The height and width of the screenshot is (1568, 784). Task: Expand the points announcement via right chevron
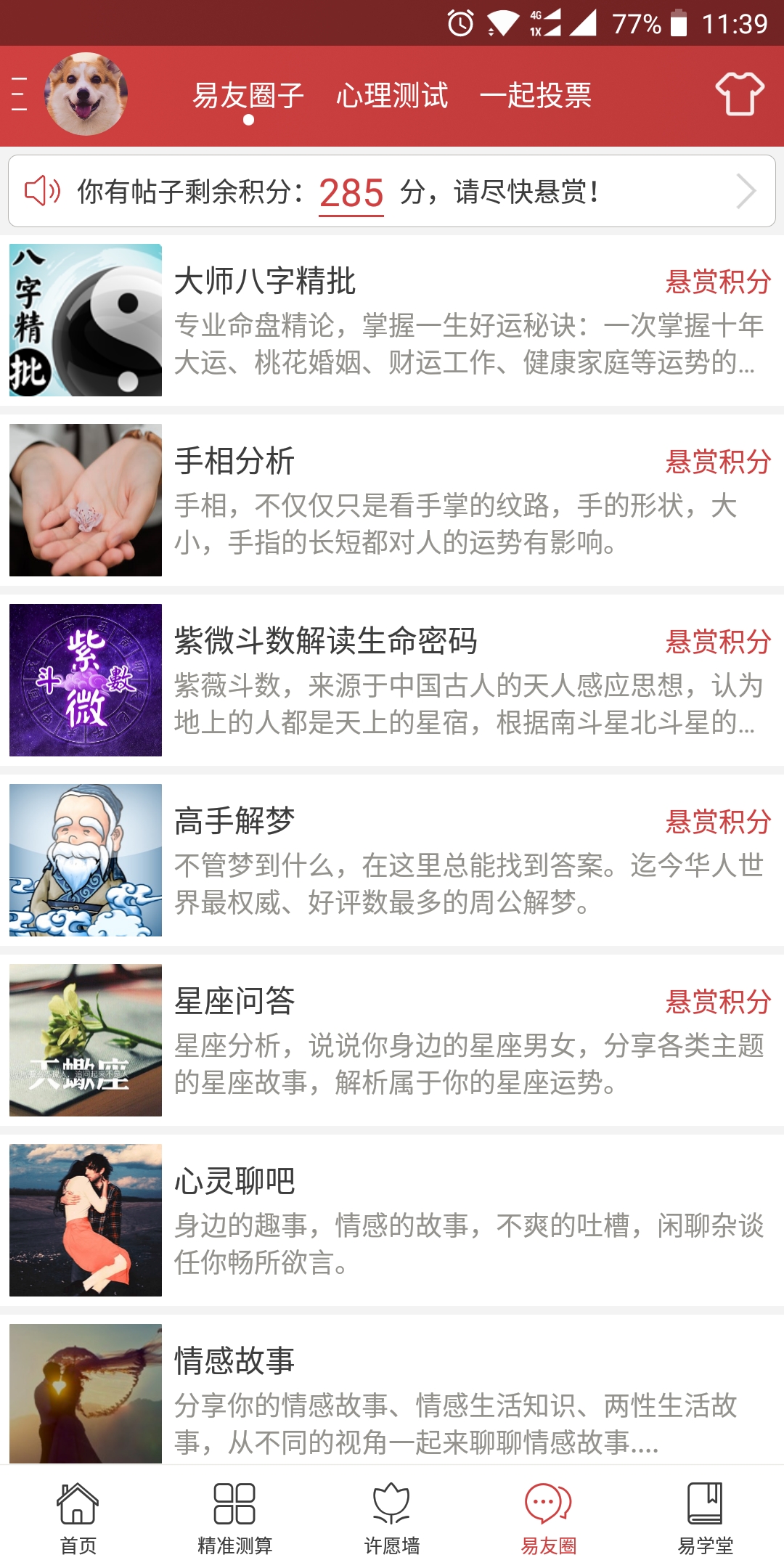[746, 191]
